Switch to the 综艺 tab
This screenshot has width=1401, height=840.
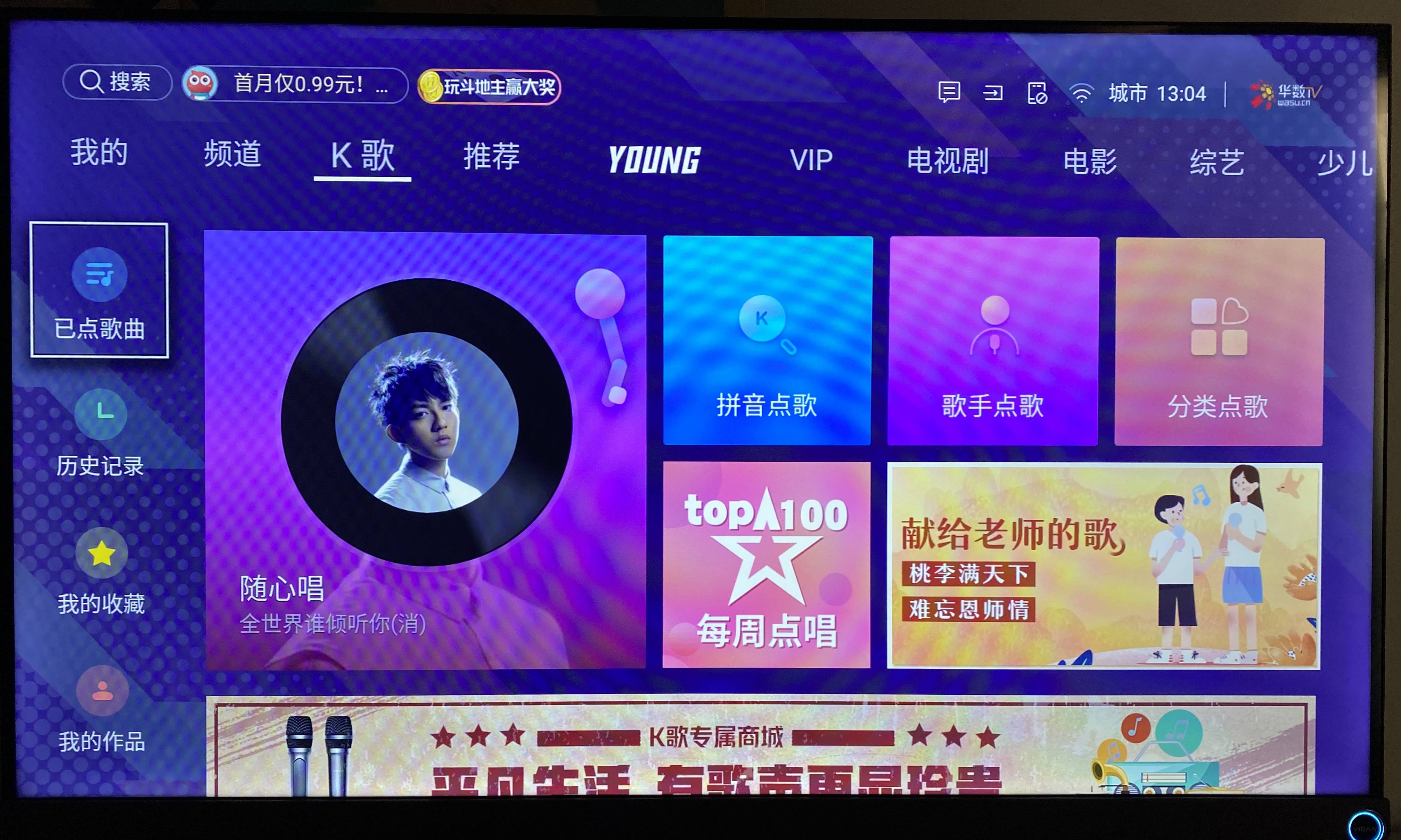(1217, 163)
